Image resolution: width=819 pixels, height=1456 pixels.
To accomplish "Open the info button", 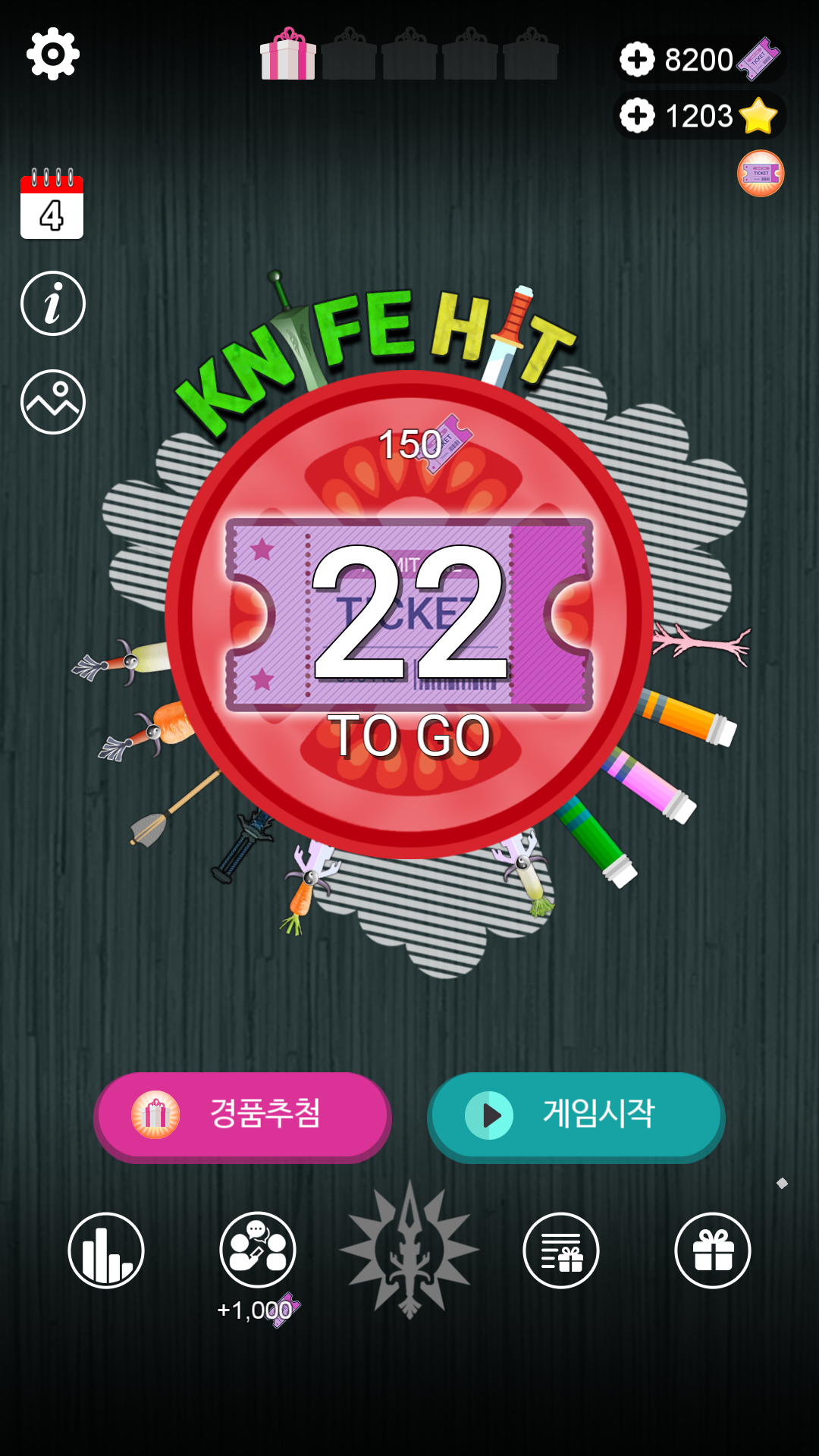I will [53, 303].
